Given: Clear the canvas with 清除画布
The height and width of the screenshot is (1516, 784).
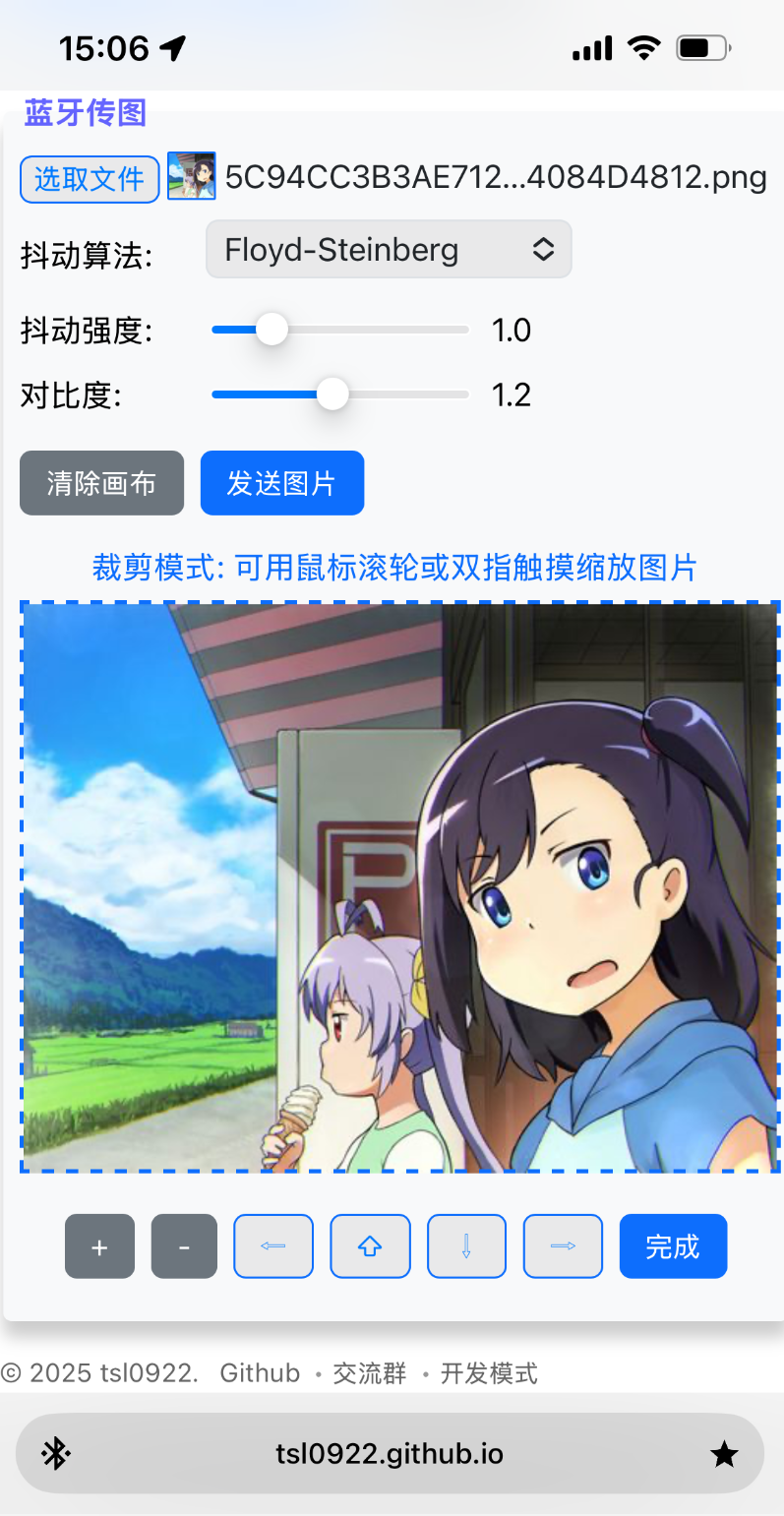Looking at the screenshot, I should pos(101,483).
